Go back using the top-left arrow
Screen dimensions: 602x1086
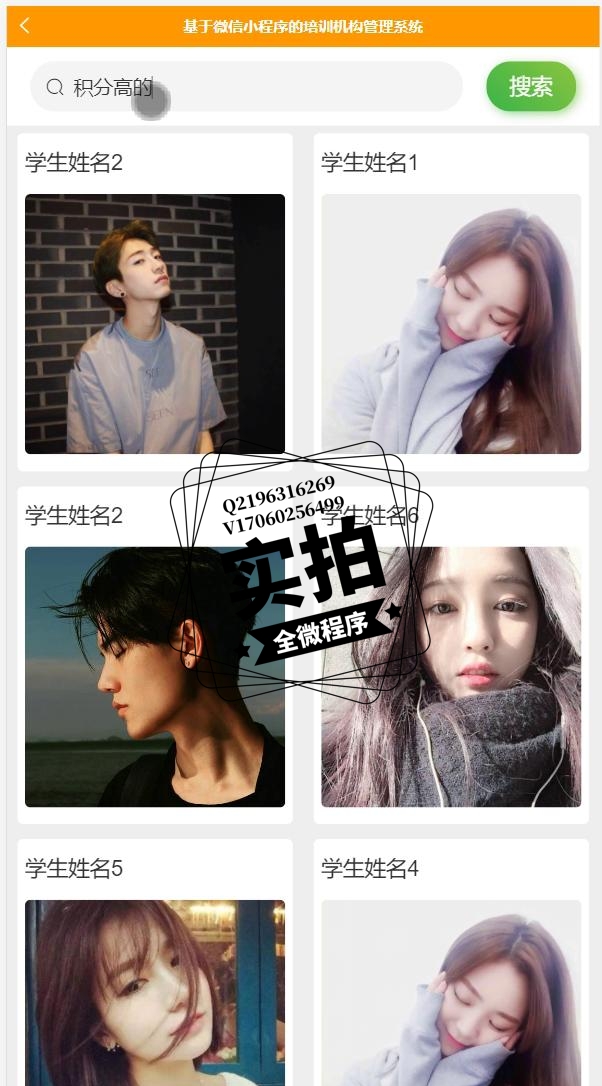[25, 26]
